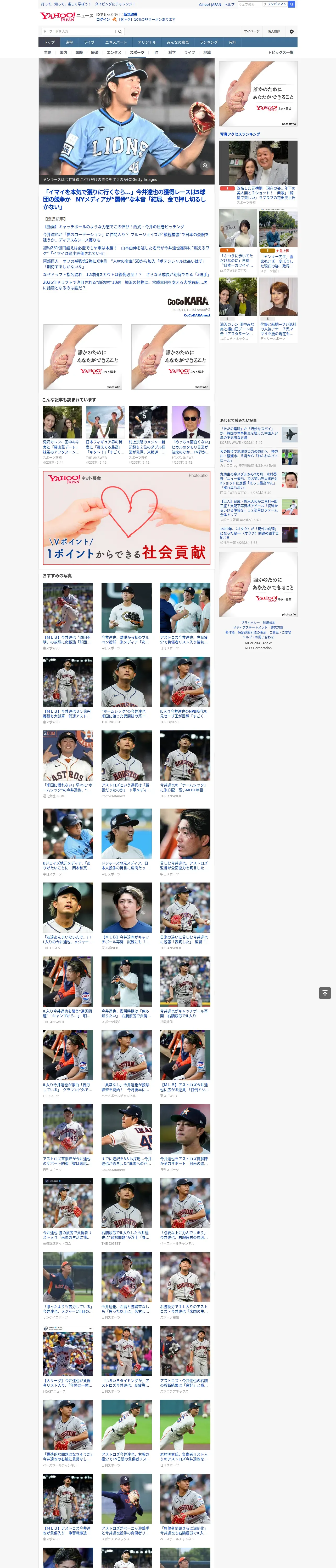The height and width of the screenshot is (1568, 336).
Task: Tap the scroll-to-top arrow button
Action: [x=325, y=993]
